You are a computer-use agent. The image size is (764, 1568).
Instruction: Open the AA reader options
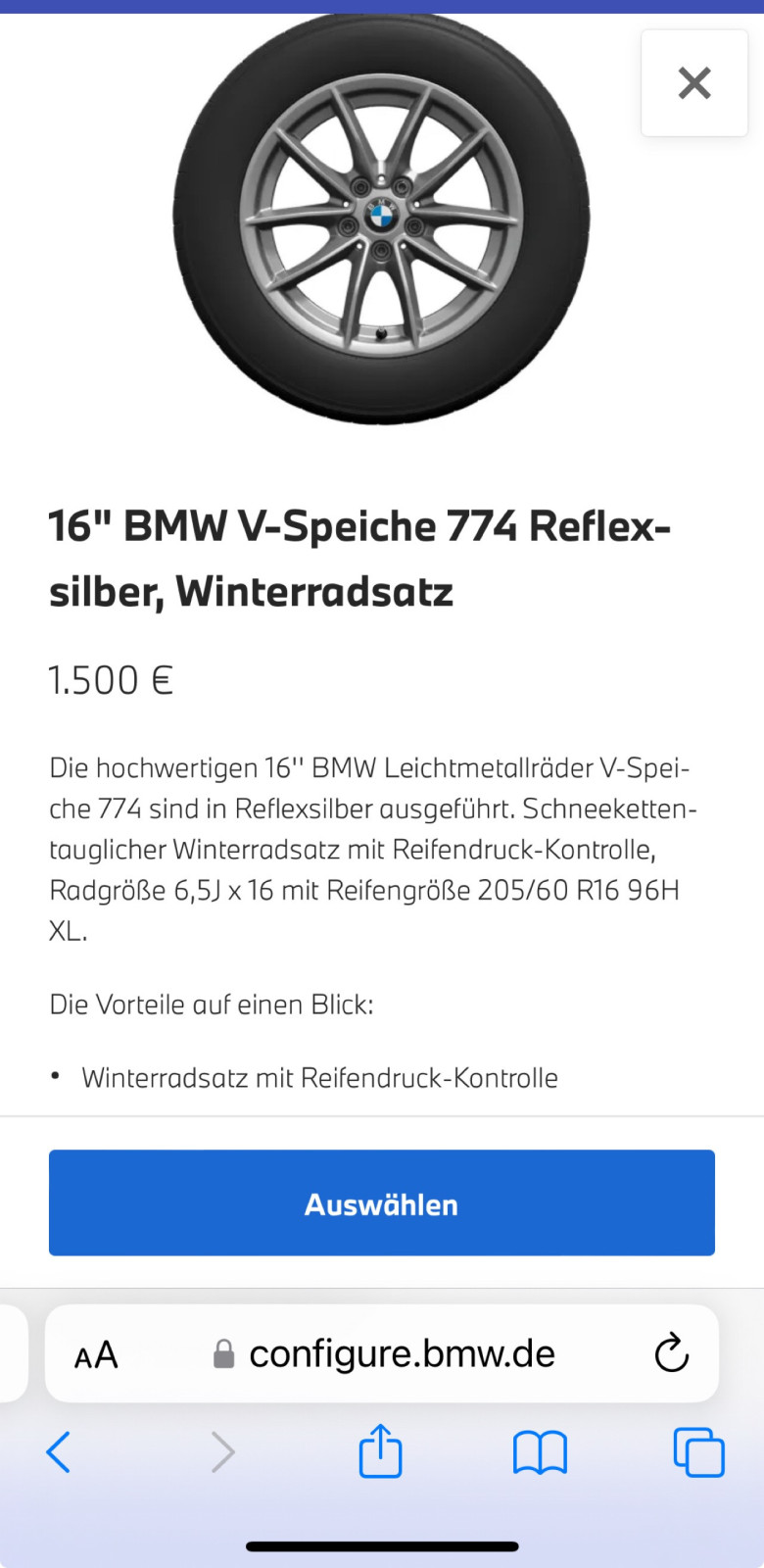tap(96, 1355)
